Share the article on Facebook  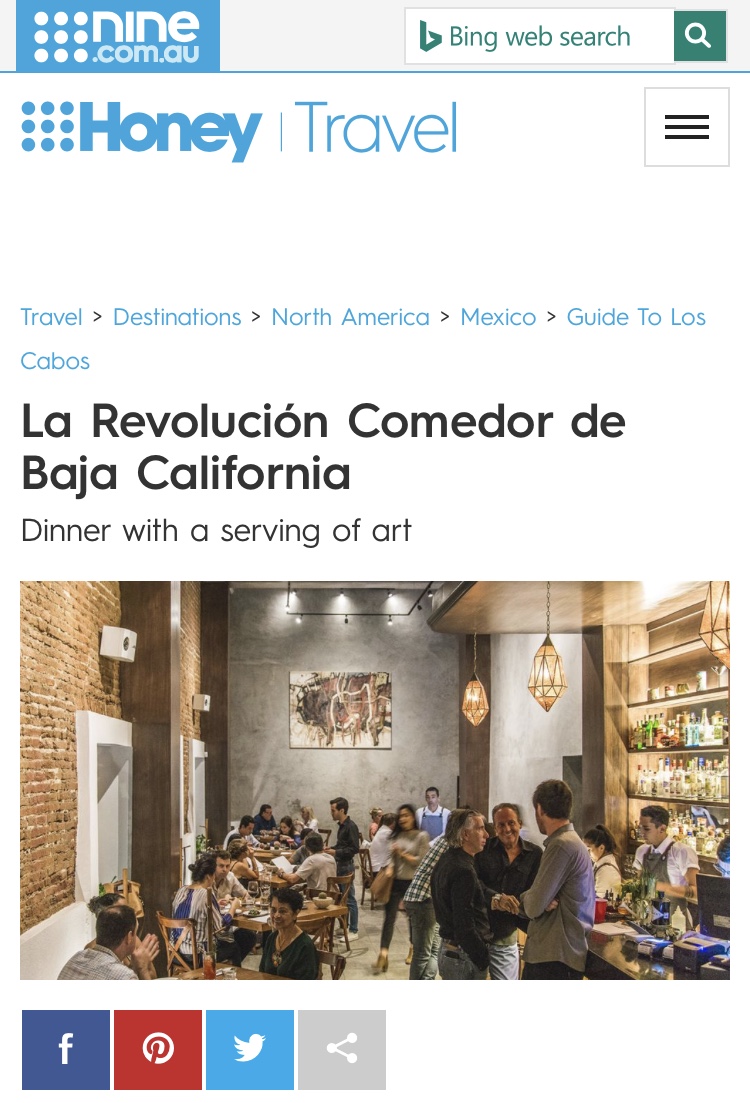[x=66, y=1049]
